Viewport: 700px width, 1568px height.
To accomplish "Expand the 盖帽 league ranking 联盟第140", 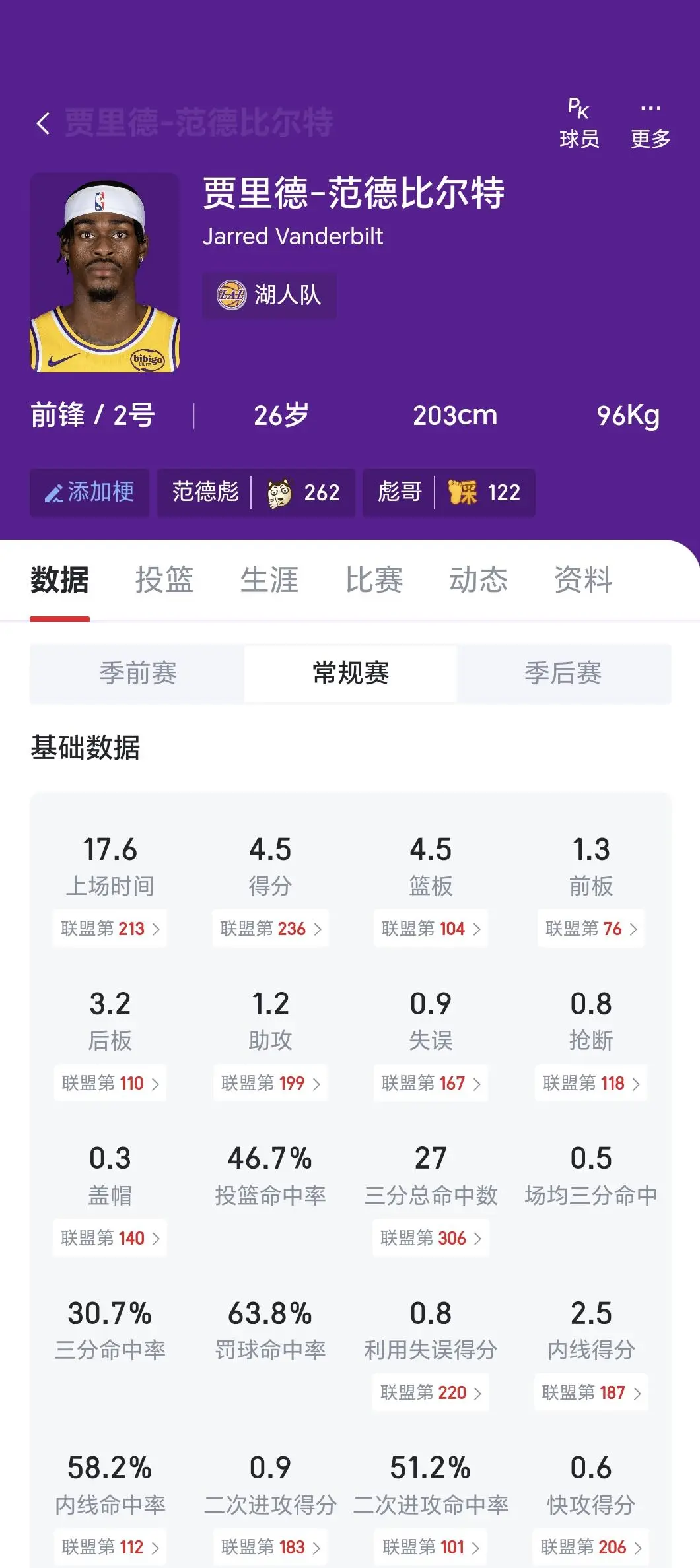I will [x=110, y=1238].
